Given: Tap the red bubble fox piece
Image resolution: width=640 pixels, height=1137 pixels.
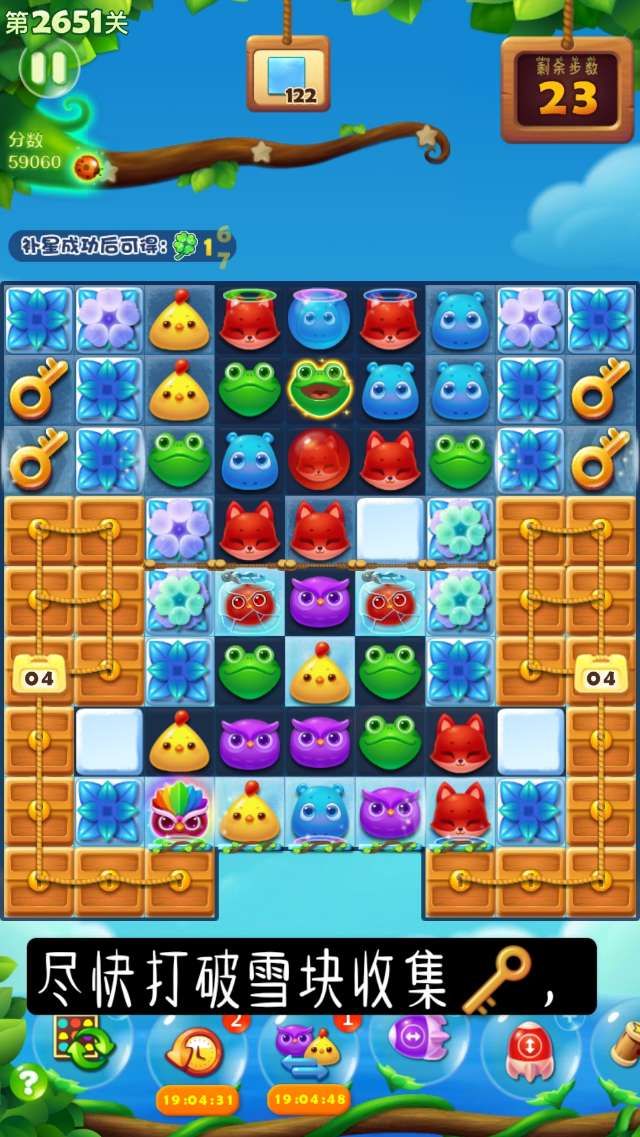Looking at the screenshot, I should tap(319, 460).
